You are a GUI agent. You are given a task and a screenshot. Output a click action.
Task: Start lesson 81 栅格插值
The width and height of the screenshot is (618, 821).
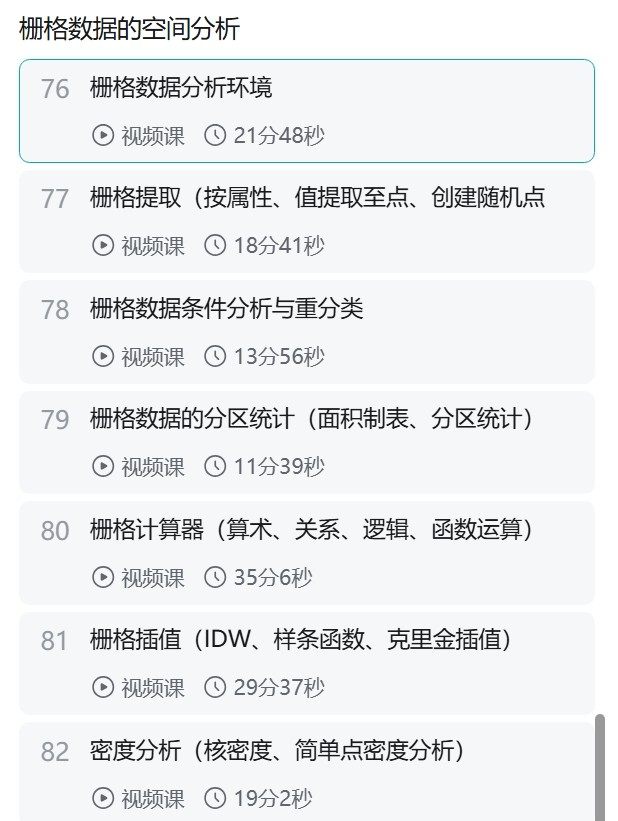300,640
